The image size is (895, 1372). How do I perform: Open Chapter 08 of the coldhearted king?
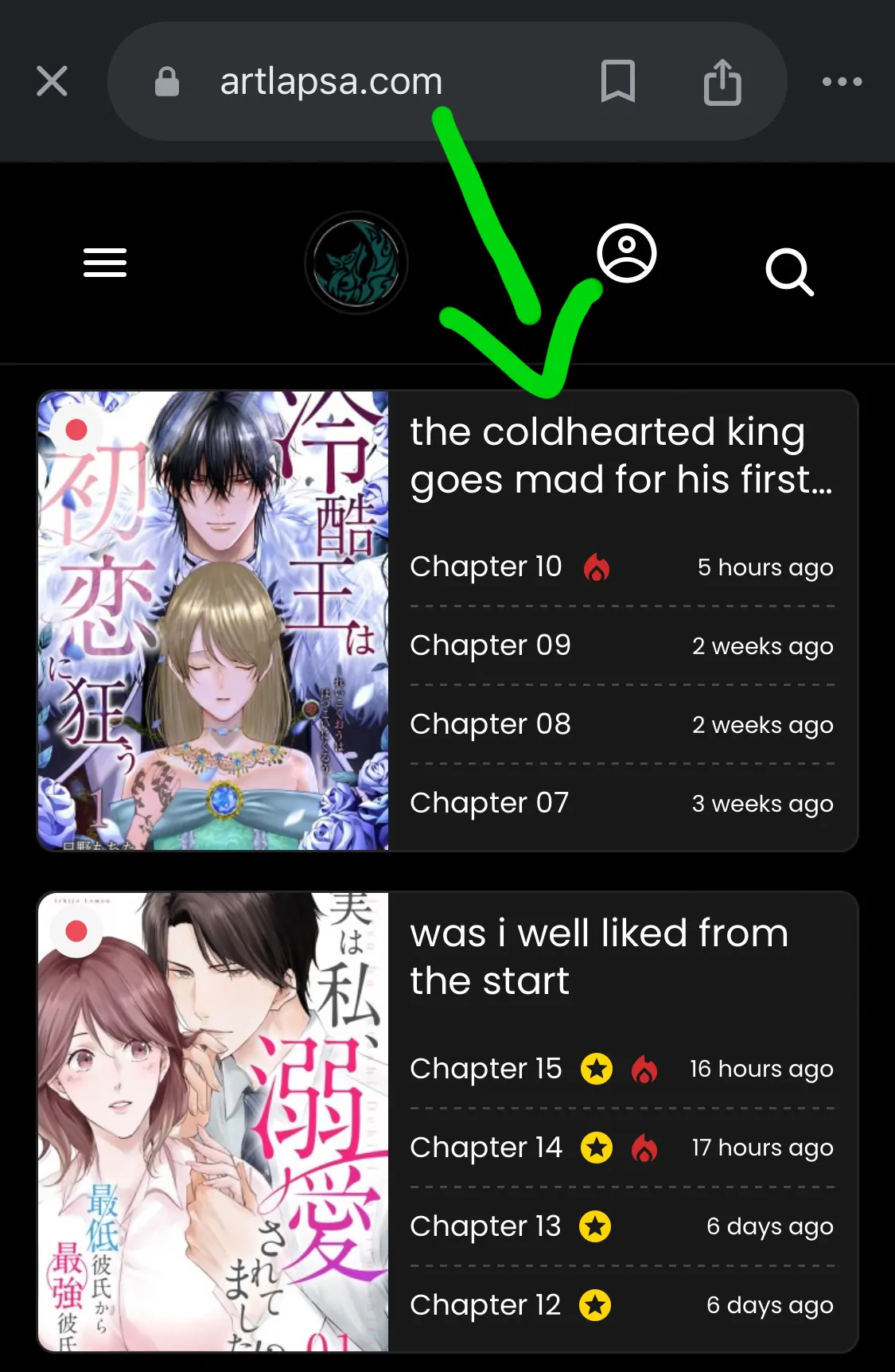(x=490, y=725)
